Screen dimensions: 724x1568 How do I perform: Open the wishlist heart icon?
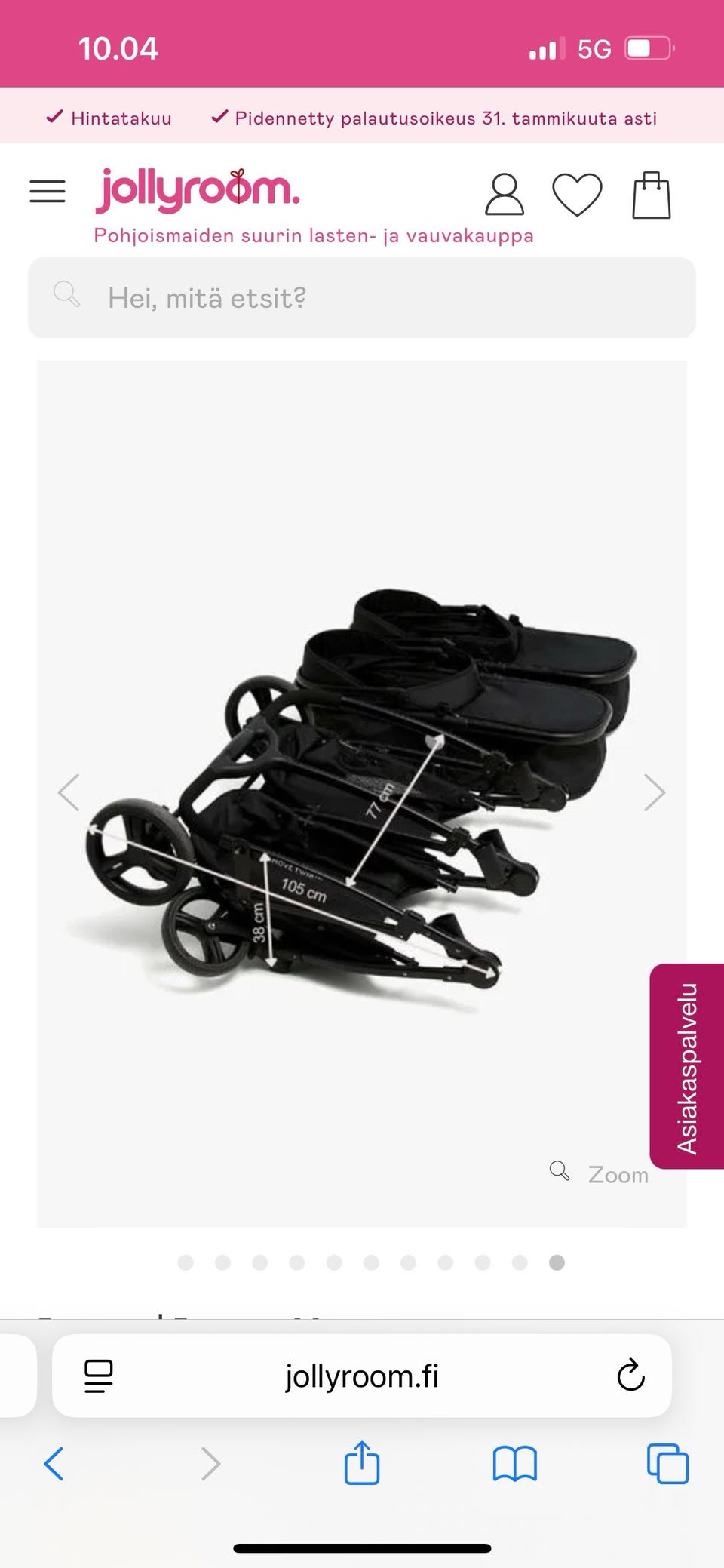point(577,194)
